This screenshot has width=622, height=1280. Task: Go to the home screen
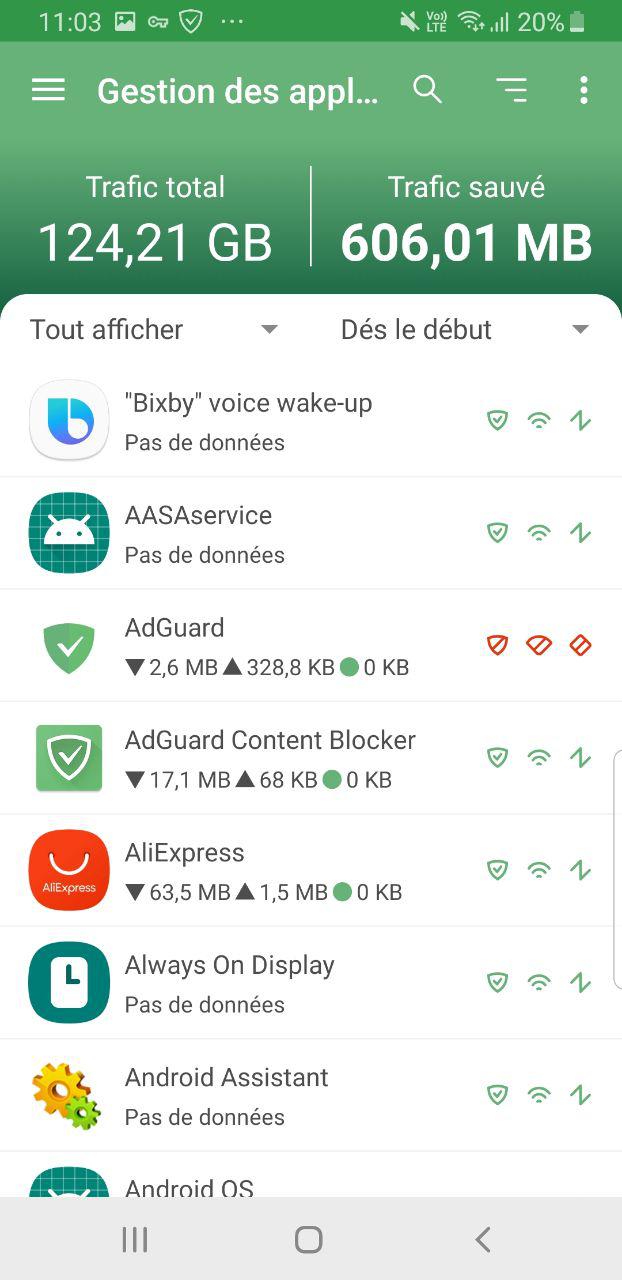click(309, 1240)
